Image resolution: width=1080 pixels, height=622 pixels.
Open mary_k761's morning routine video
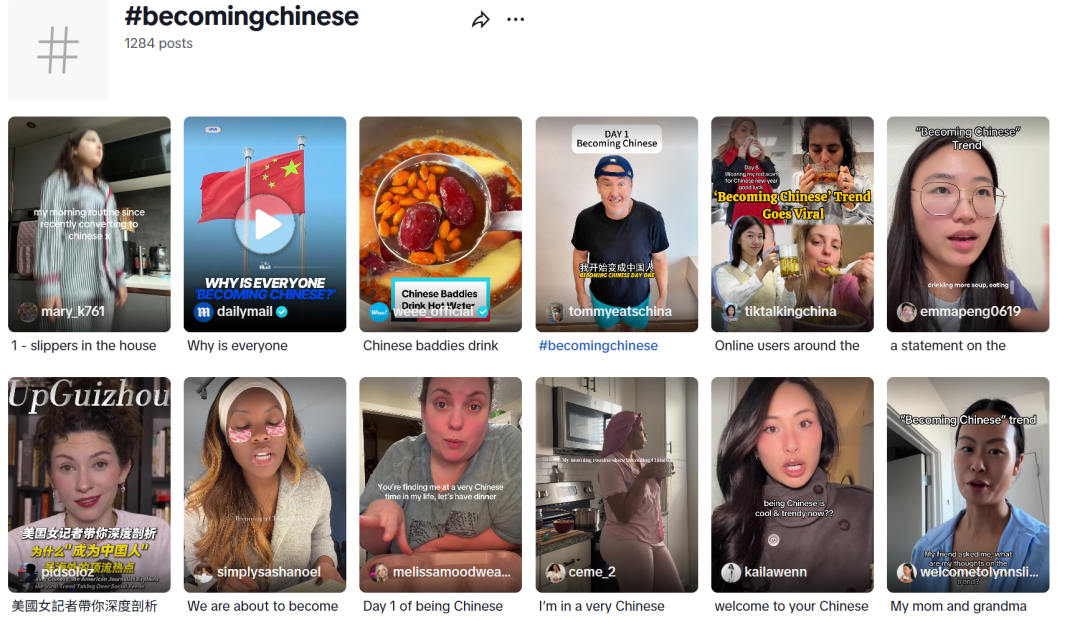(x=89, y=224)
